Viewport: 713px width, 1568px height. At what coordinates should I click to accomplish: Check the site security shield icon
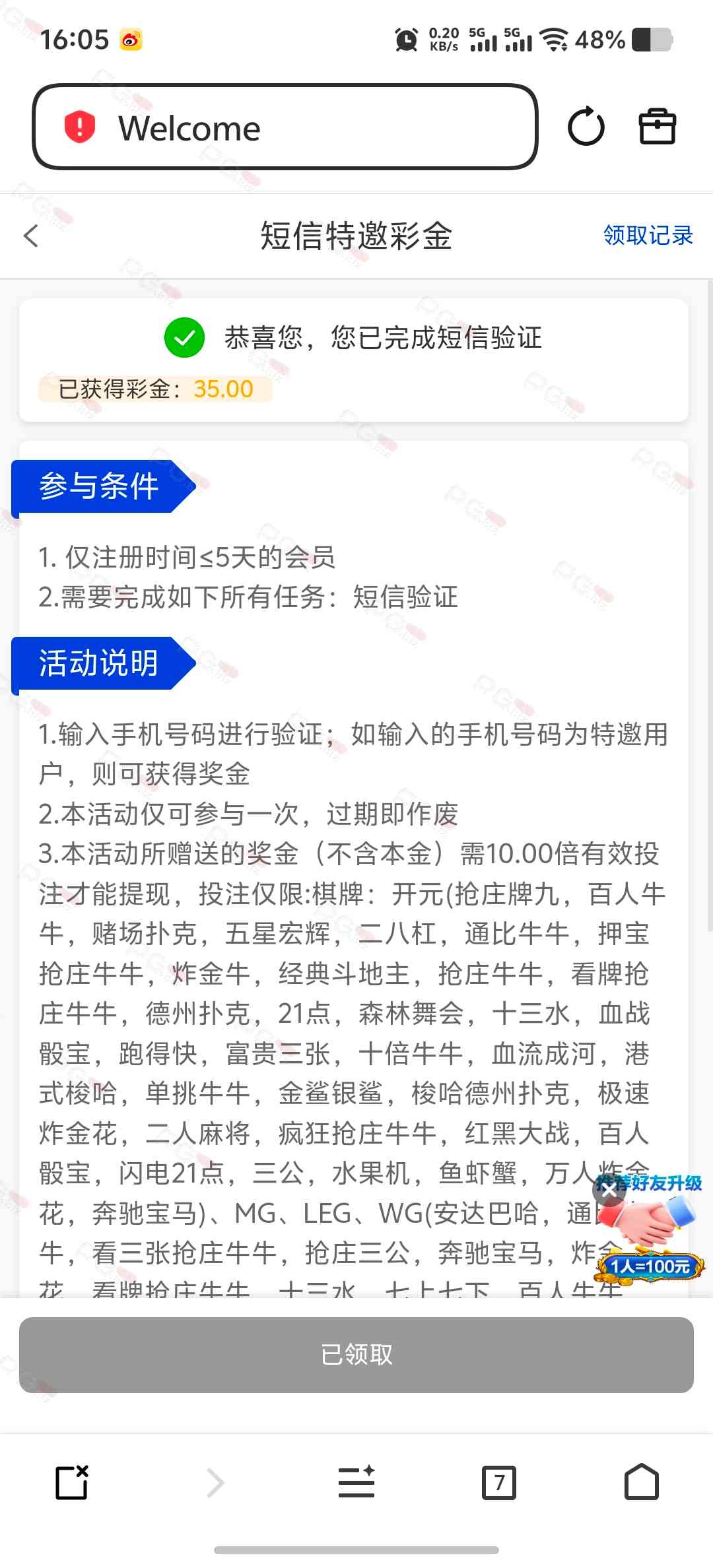tap(79, 127)
